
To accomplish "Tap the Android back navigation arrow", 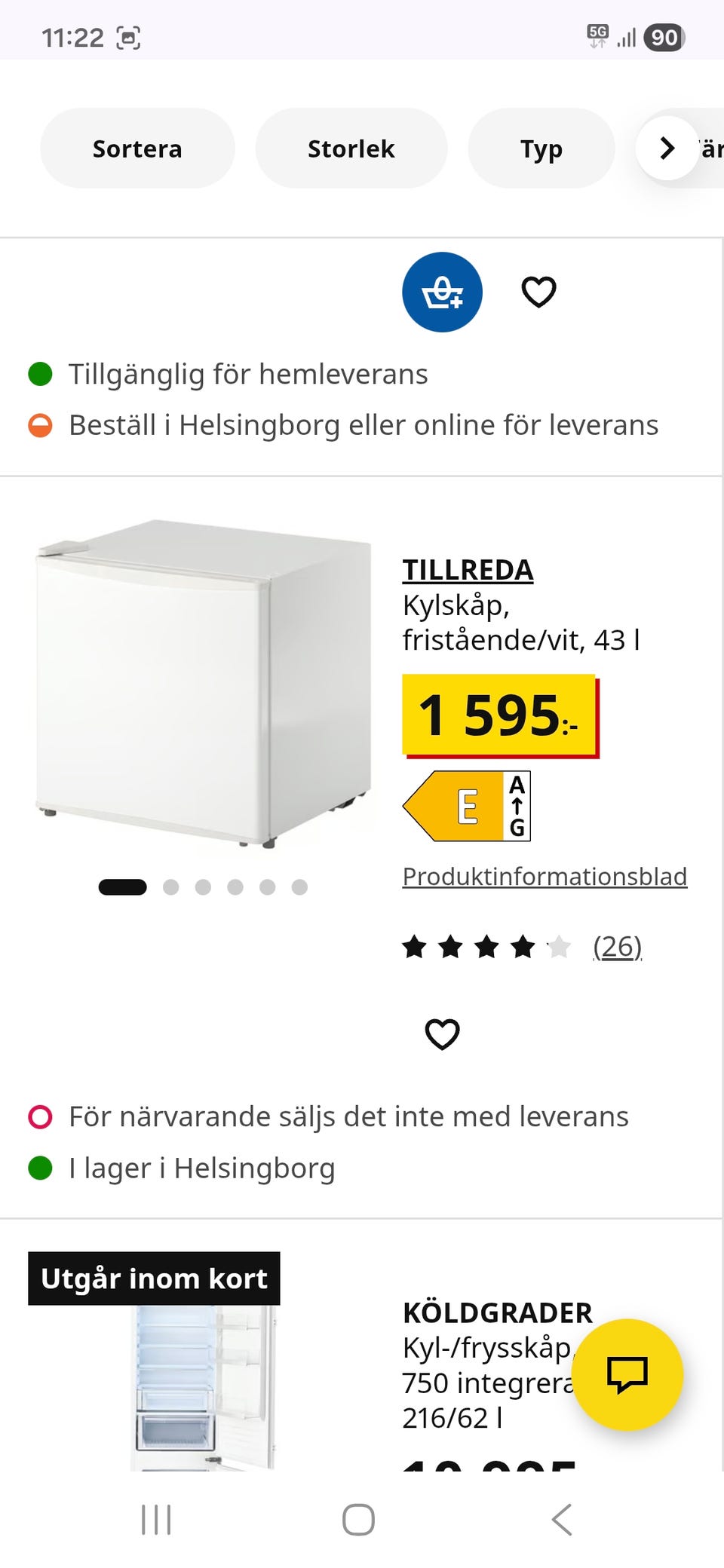I will (x=561, y=1521).
